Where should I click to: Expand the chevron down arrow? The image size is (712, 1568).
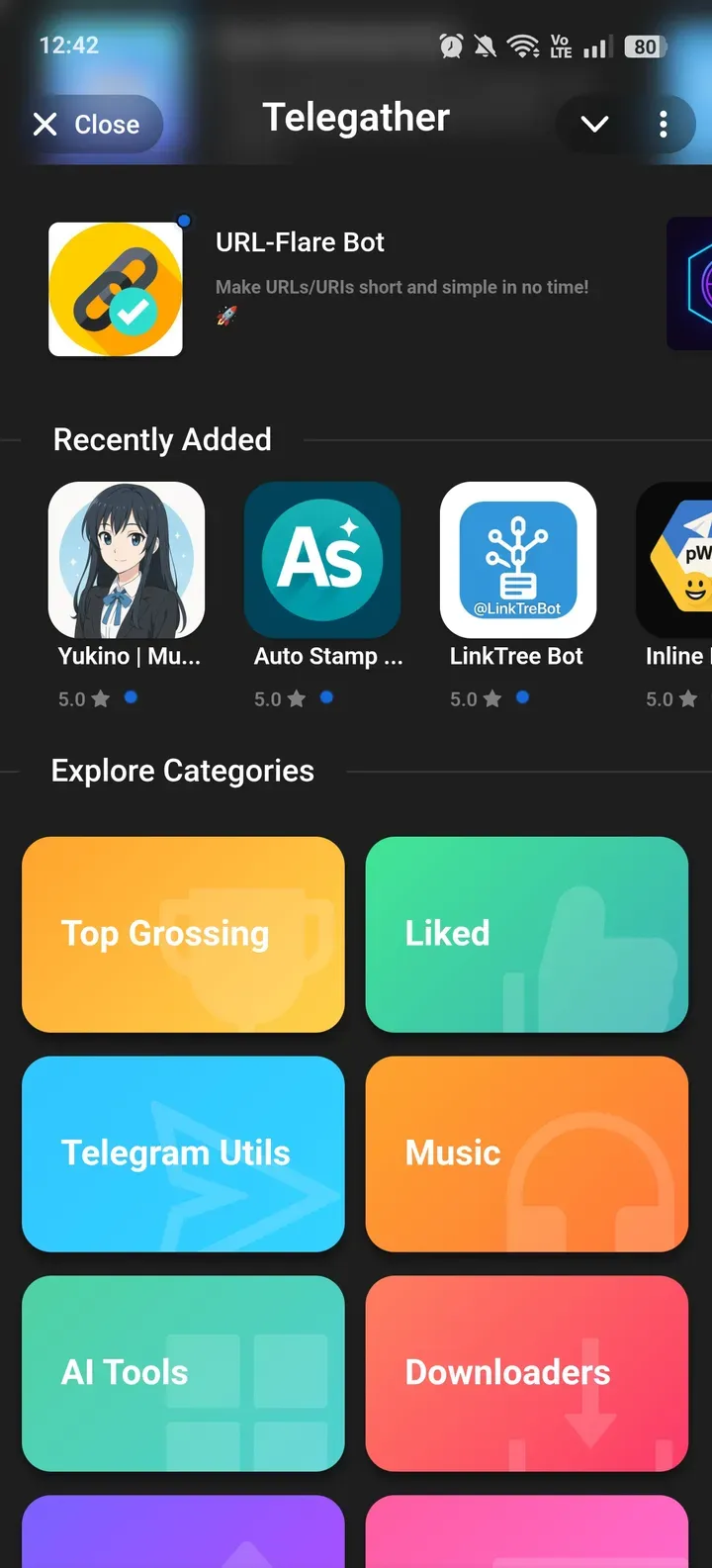pyautogui.click(x=594, y=124)
